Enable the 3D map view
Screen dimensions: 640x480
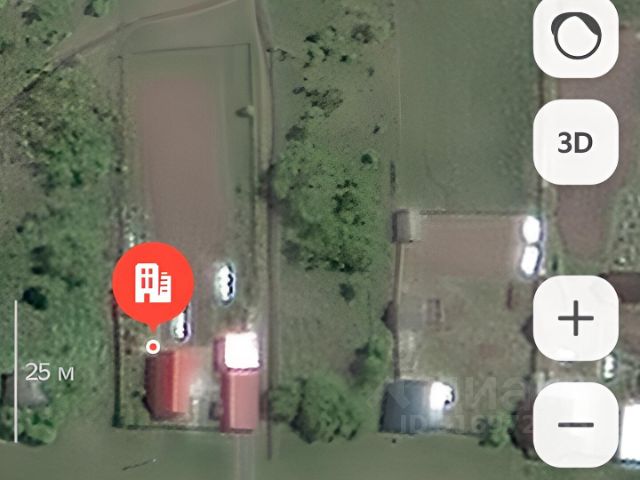pos(575,142)
